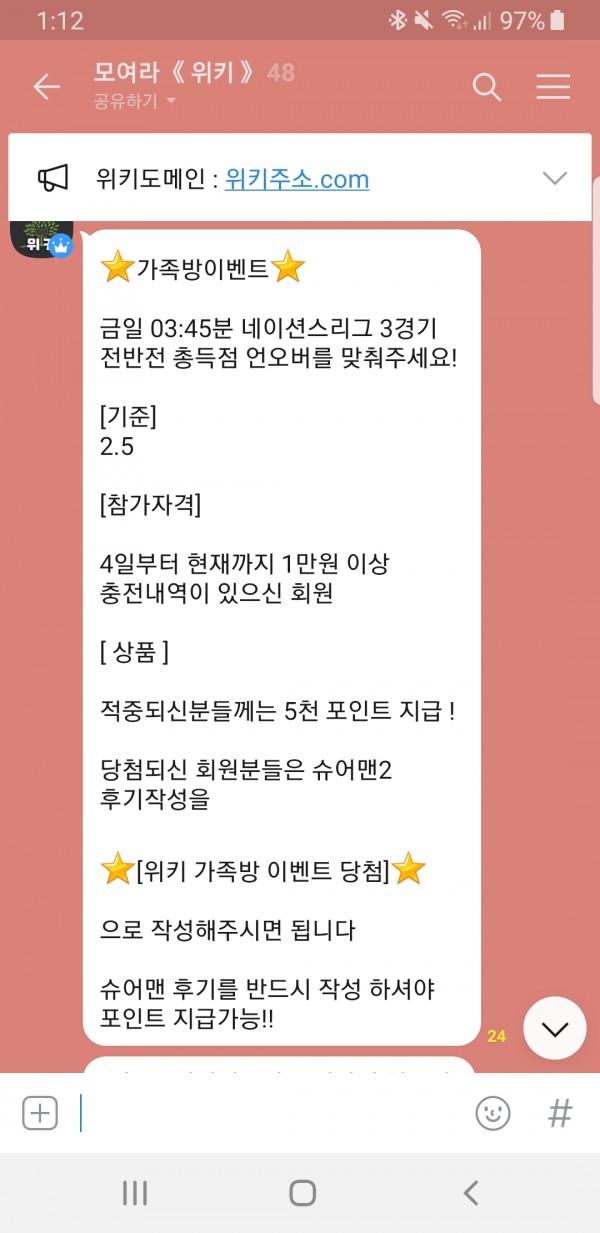Go to the home screen
The image size is (600, 1233).
[302, 1192]
